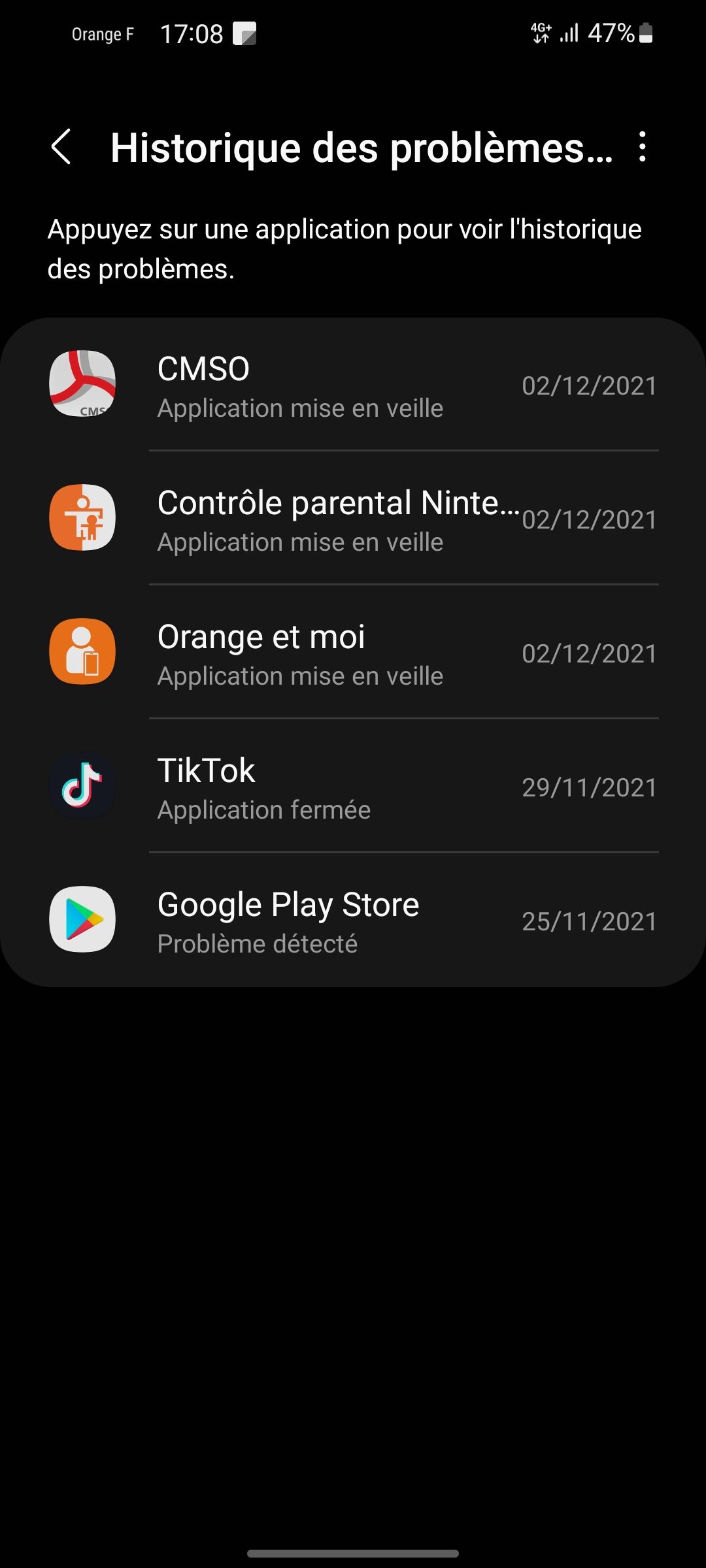This screenshot has height=1568, width=706.
Task: Go back with the left arrow
Action: pyautogui.click(x=63, y=149)
